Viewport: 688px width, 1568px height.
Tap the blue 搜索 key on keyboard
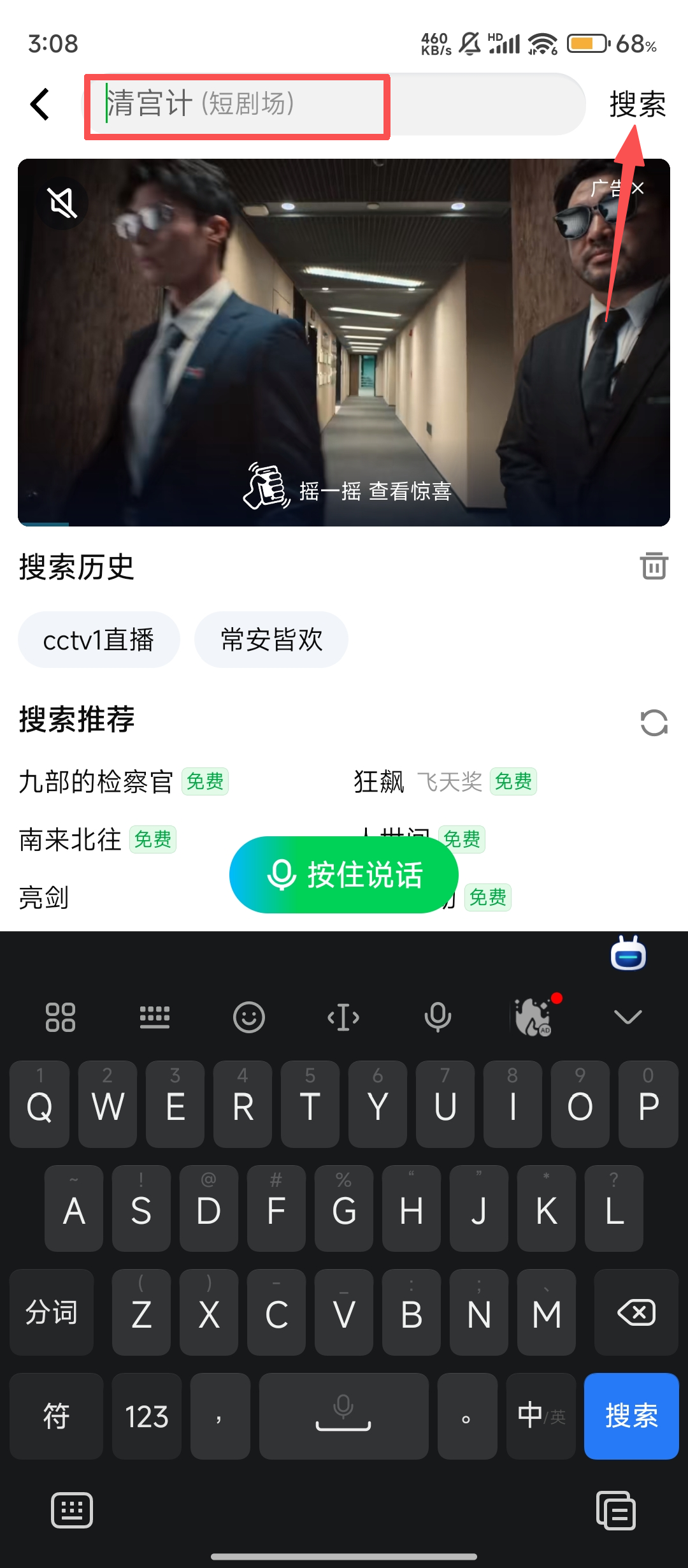(631, 1416)
